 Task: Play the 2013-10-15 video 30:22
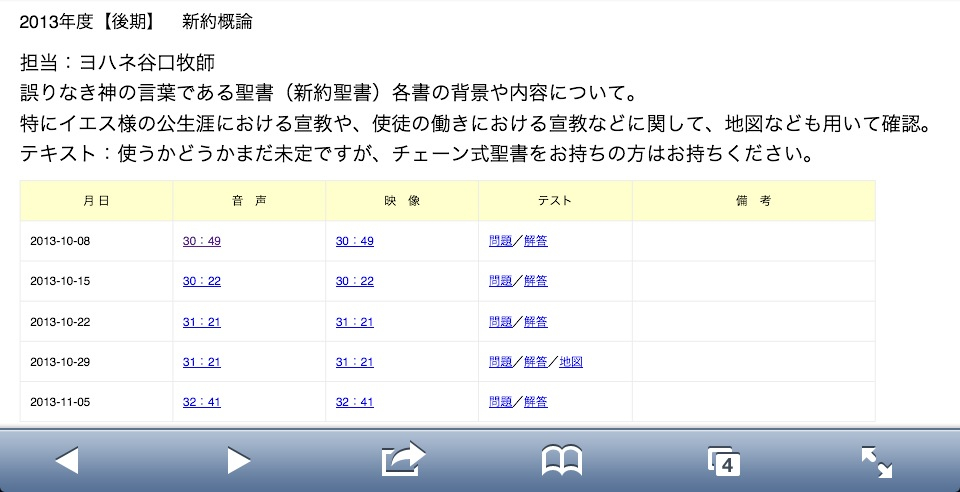354,281
